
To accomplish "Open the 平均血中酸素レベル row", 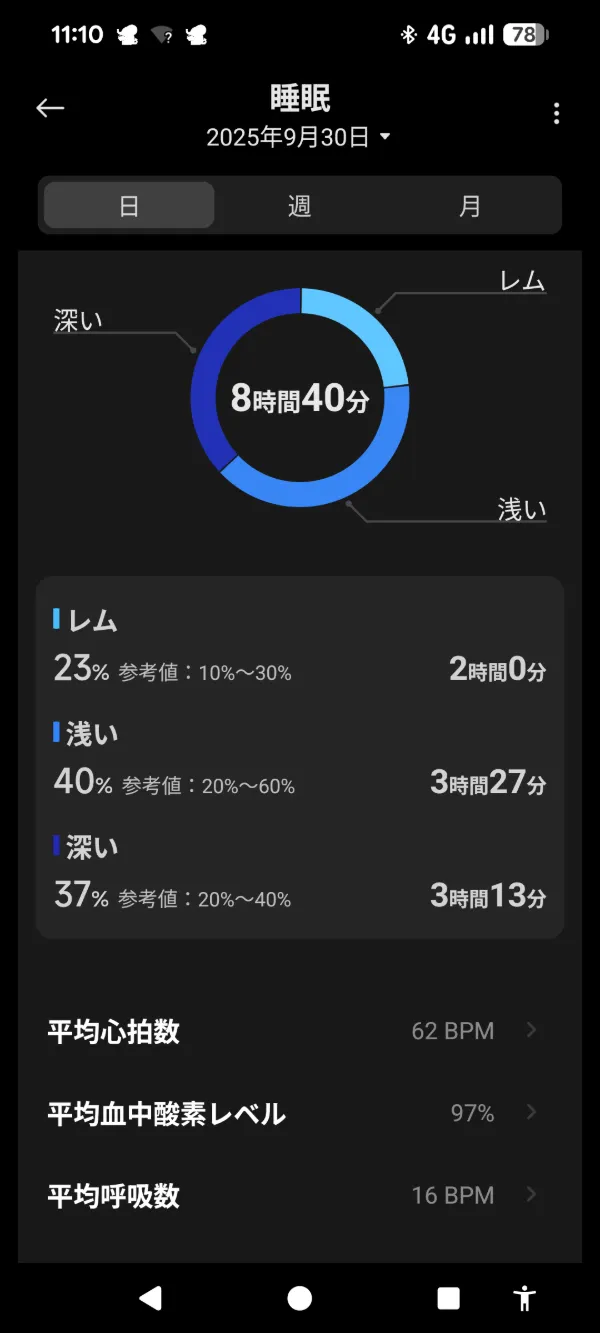I will pyautogui.click(x=299, y=1113).
